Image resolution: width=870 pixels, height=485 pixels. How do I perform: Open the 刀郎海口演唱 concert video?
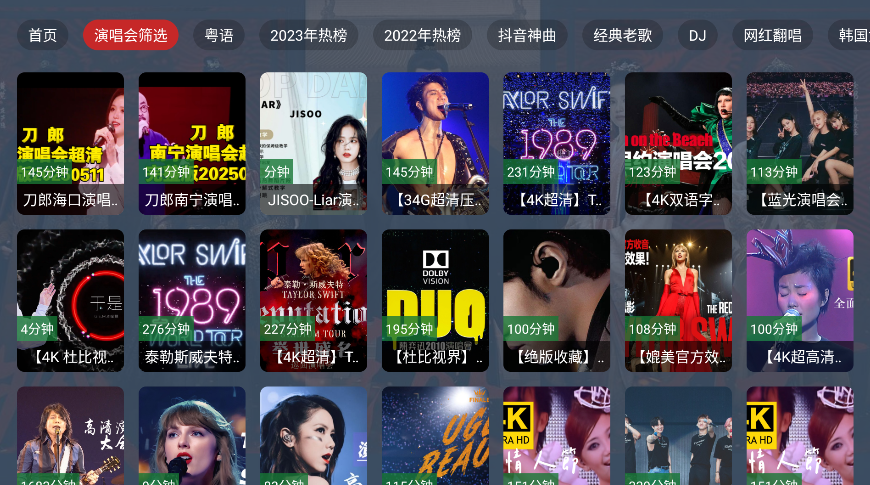click(70, 142)
